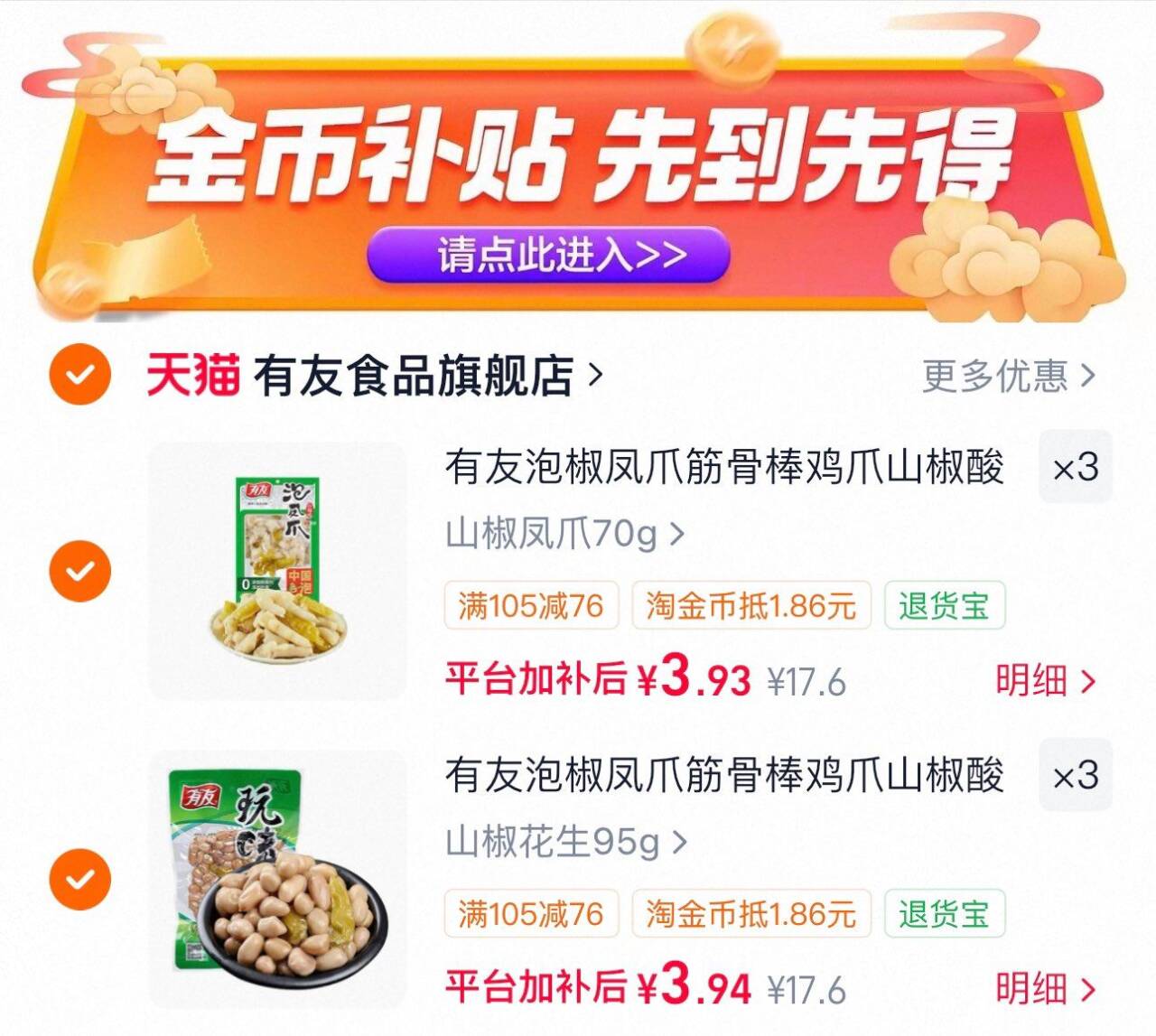View 明细 price details for ¥3.93 item
Screen dimensions: 1156x1036
tap(1046, 680)
